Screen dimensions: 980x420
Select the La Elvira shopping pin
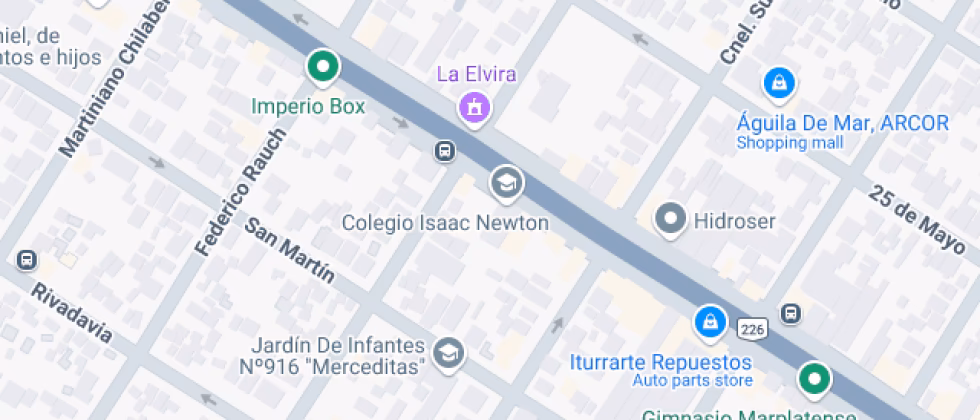coord(474,105)
